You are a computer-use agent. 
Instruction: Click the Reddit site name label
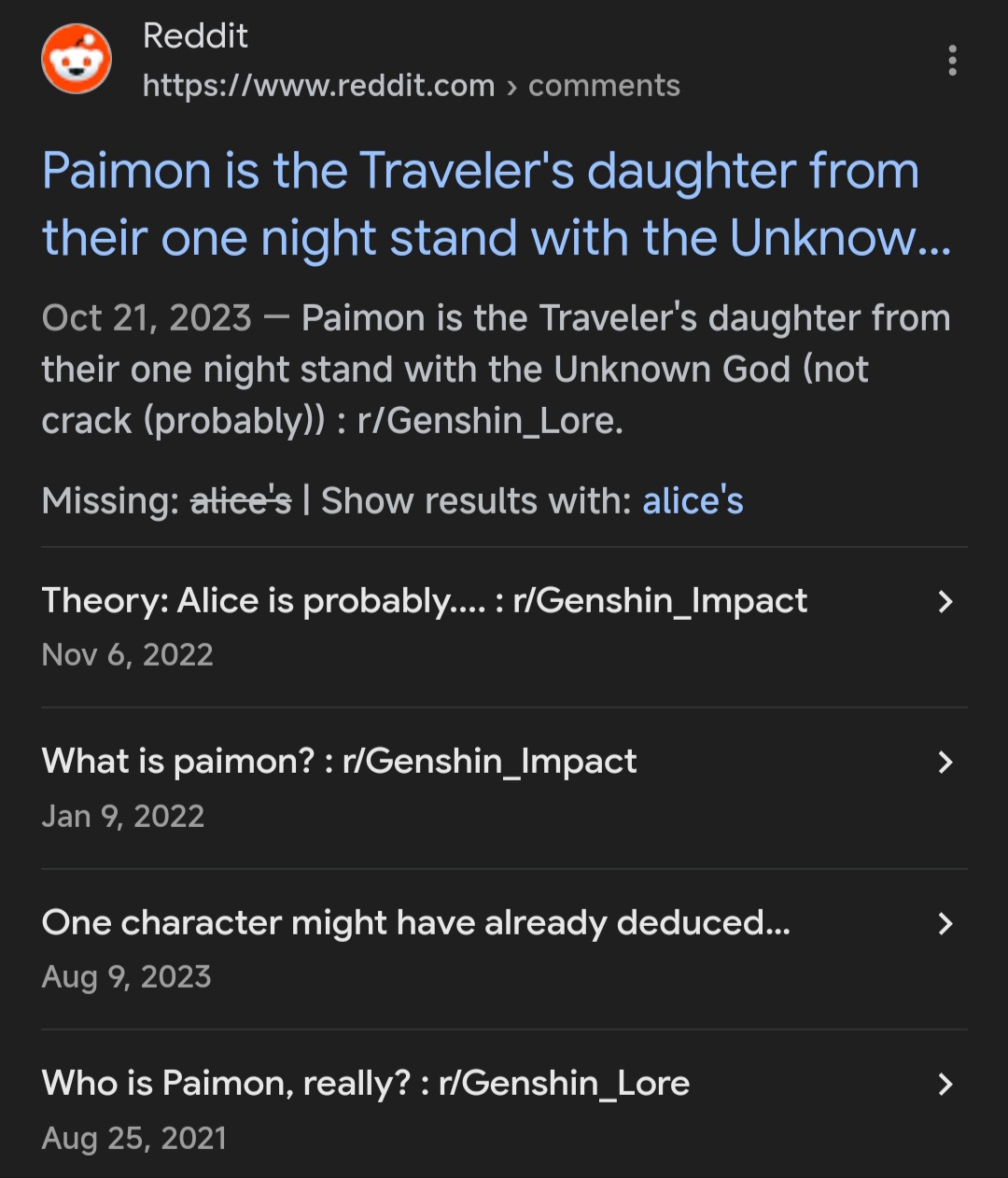tap(194, 35)
